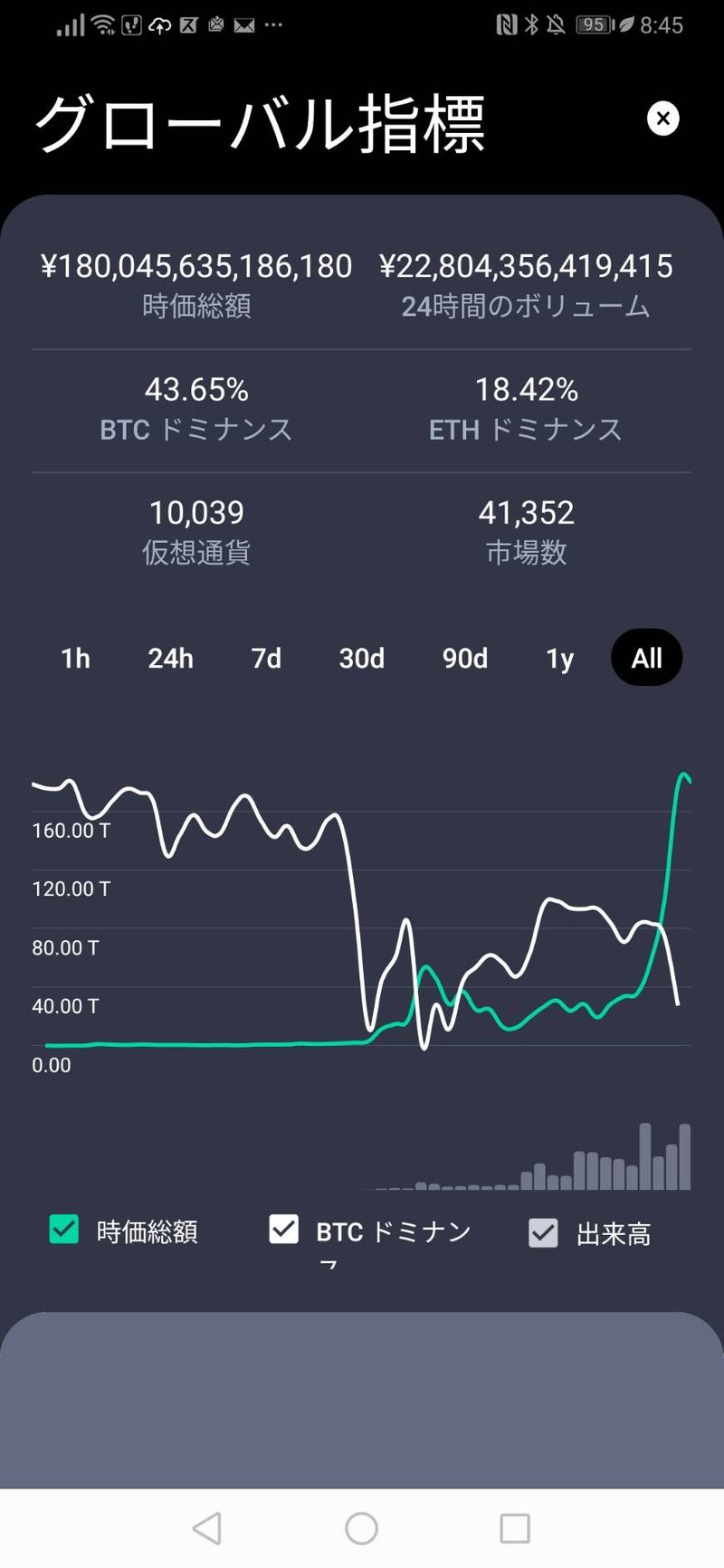View the 1y chart range

(x=560, y=658)
